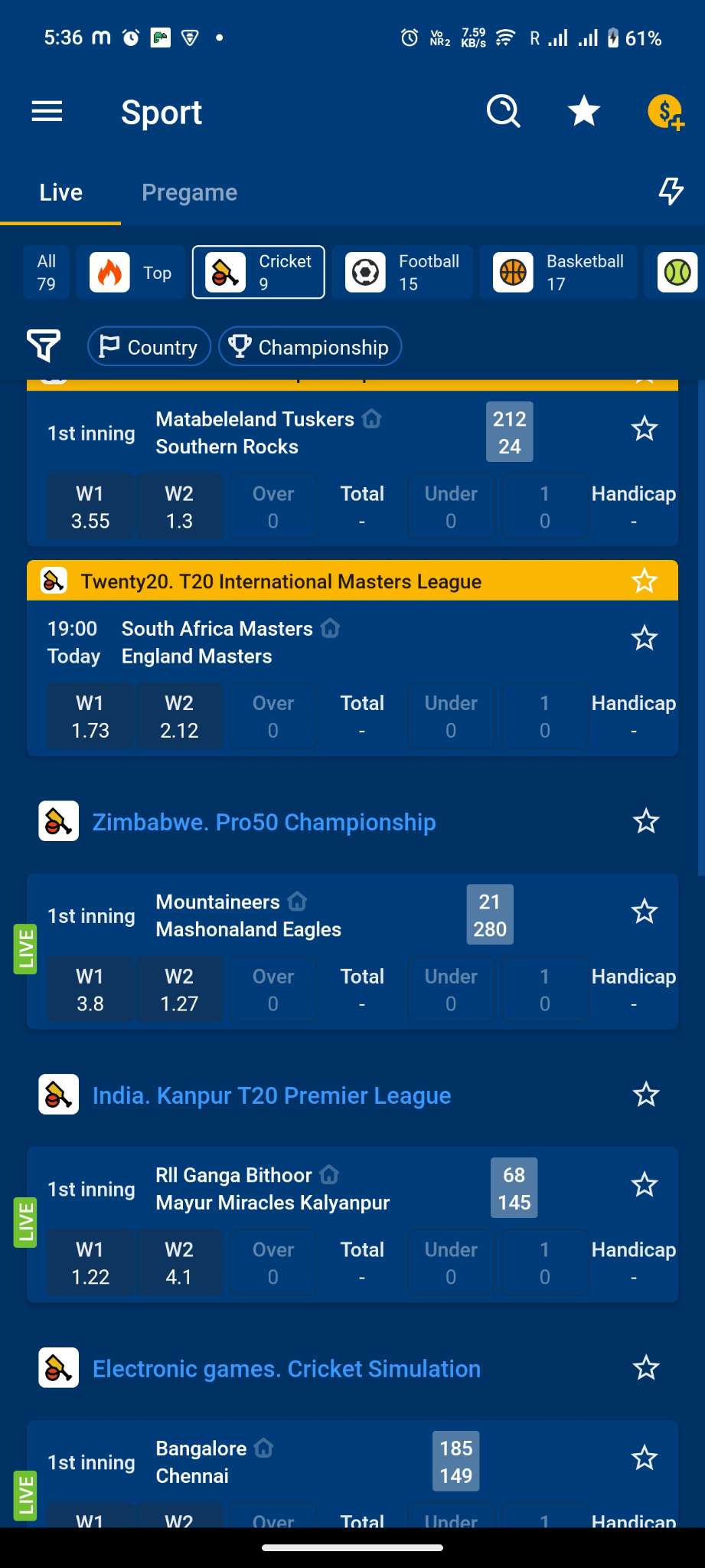Tap the deposit coin icon
Screen dimensions: 705x1568
[x=665, y=113]
